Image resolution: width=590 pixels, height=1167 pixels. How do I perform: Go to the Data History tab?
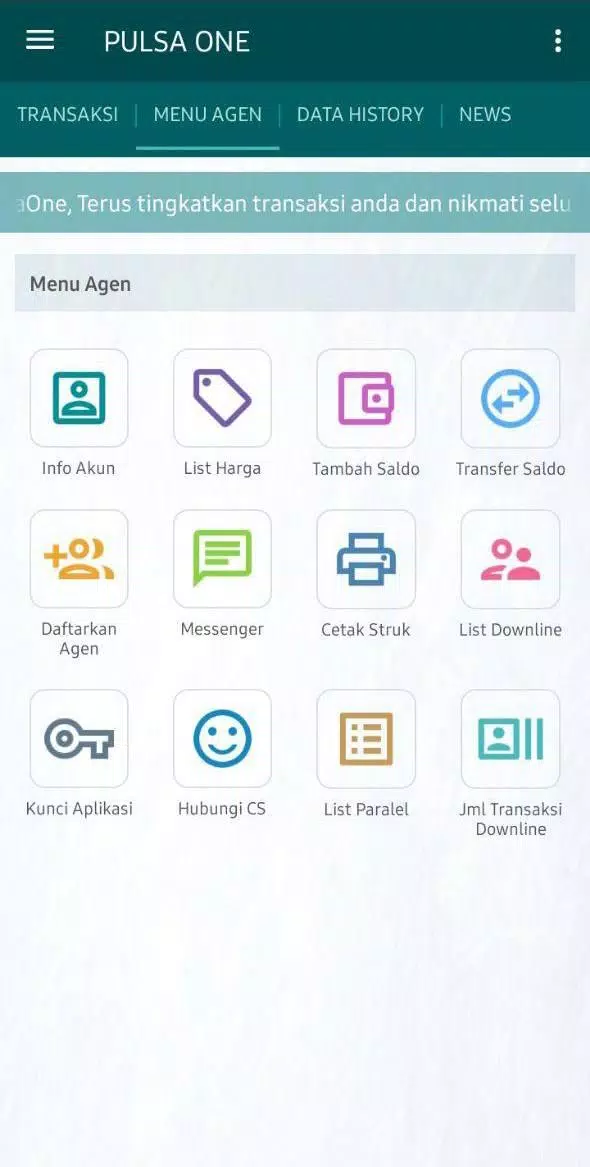pos(360,115)
